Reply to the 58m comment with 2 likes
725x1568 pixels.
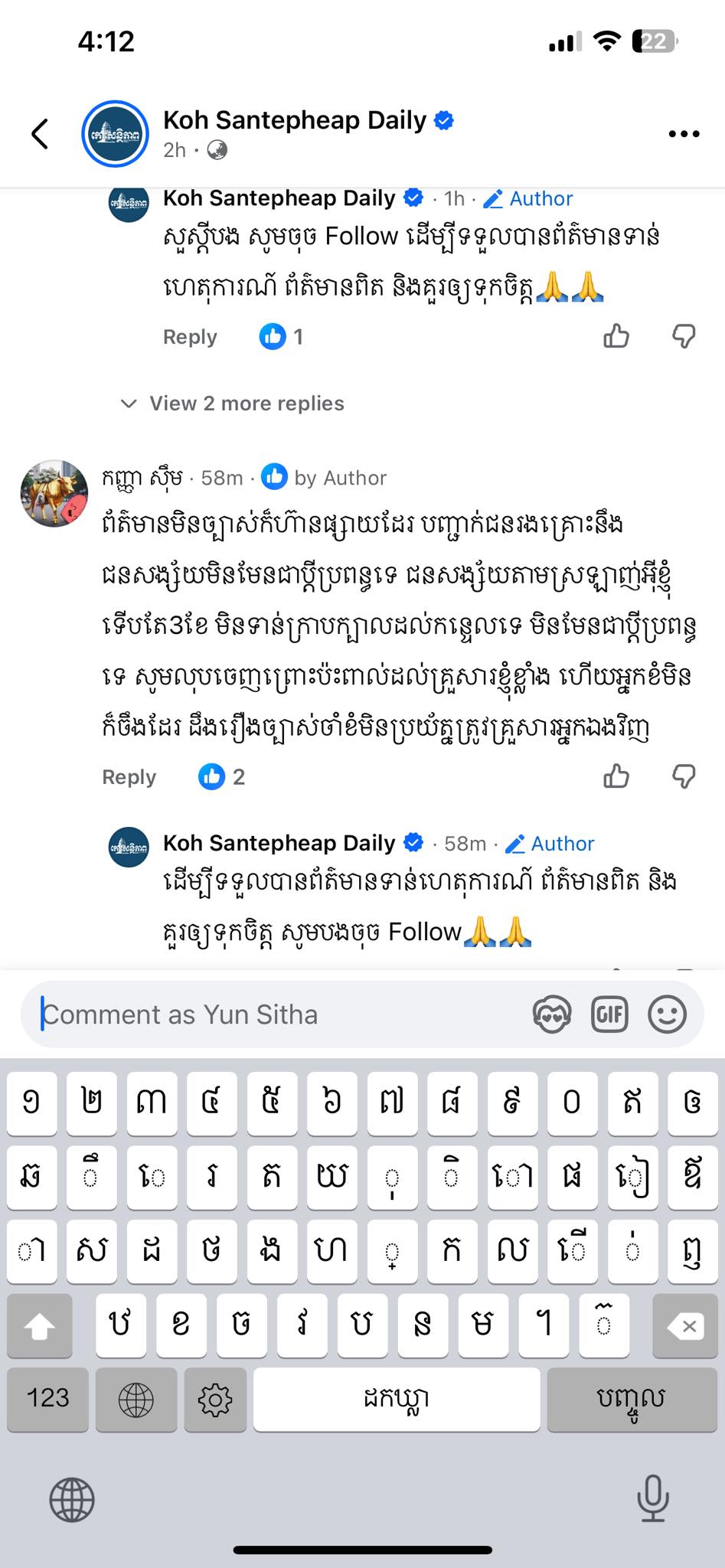[129, 777]
